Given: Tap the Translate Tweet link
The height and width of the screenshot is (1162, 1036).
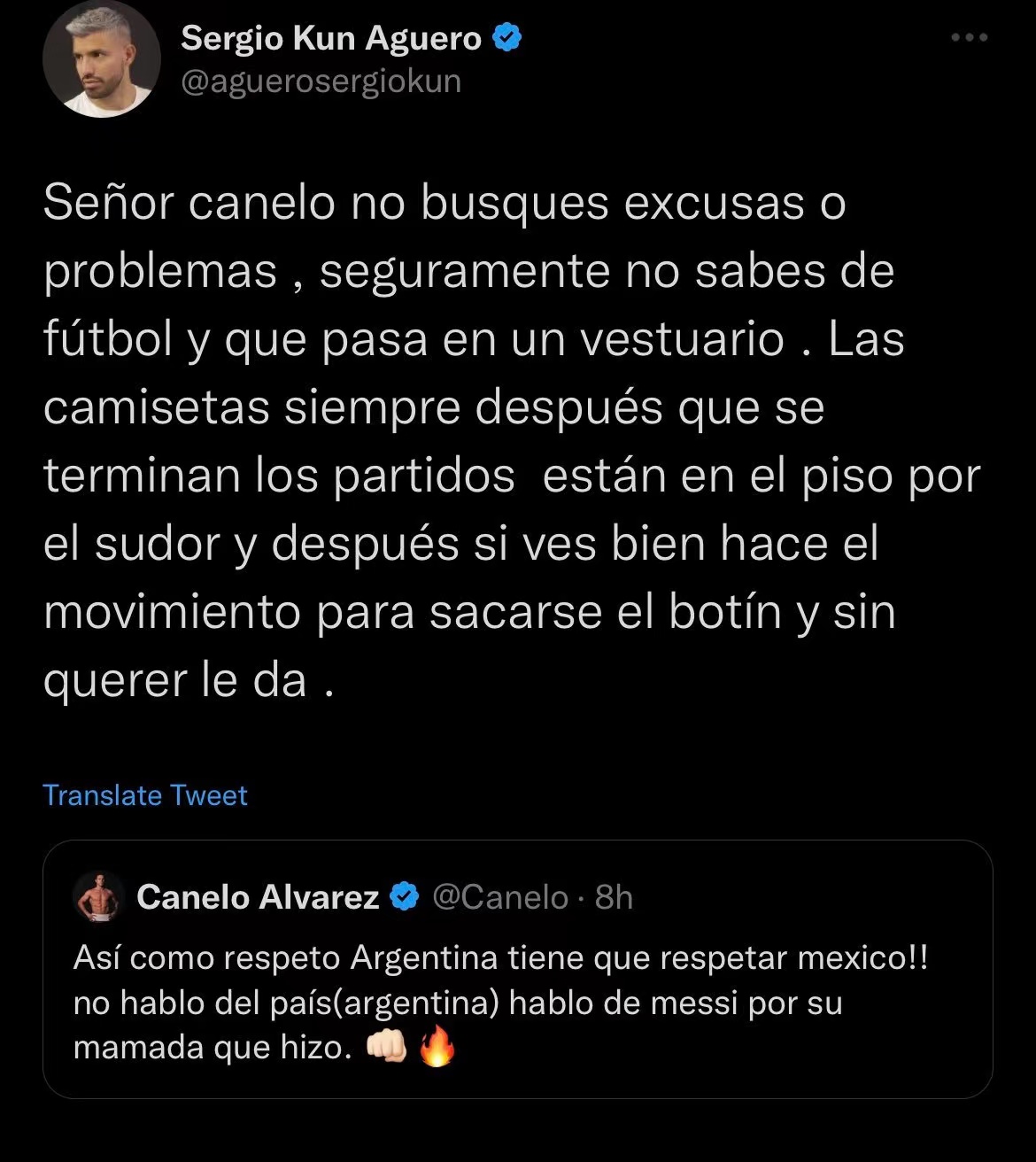Looking at the screenshot, I should (x=145, y=795).
